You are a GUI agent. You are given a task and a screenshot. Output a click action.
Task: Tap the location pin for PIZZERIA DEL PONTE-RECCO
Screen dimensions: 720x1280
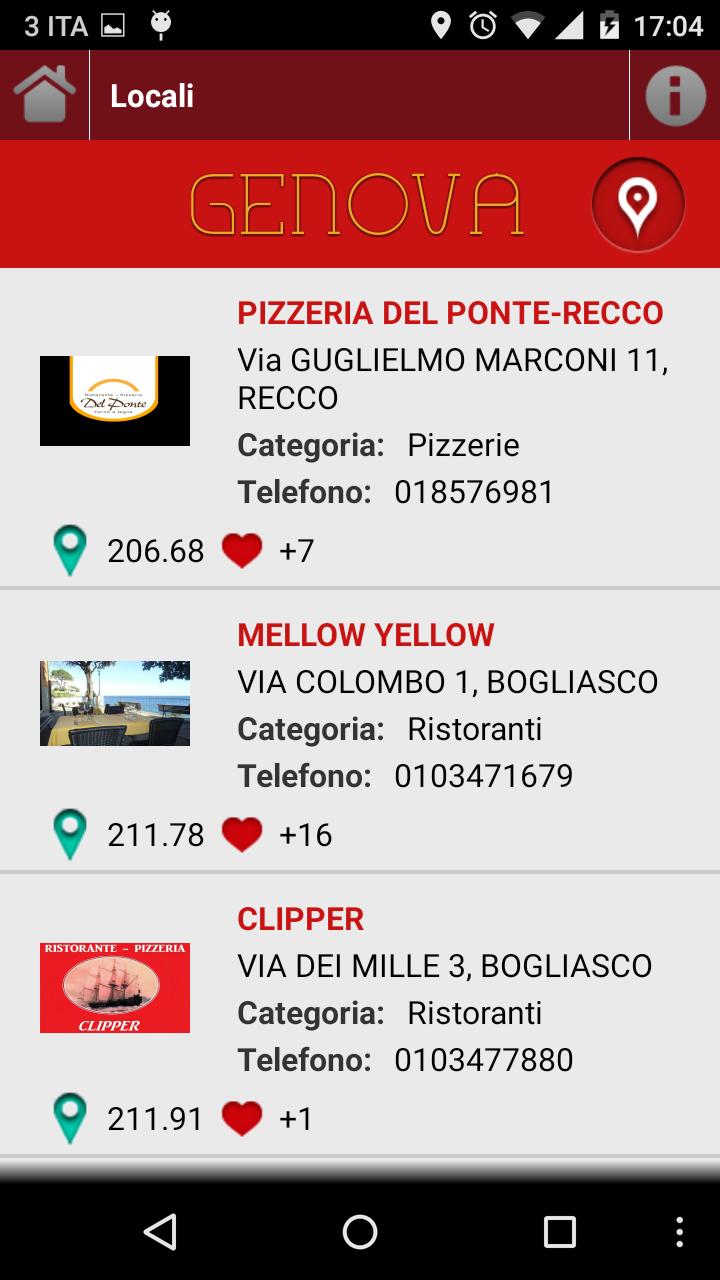69,550
